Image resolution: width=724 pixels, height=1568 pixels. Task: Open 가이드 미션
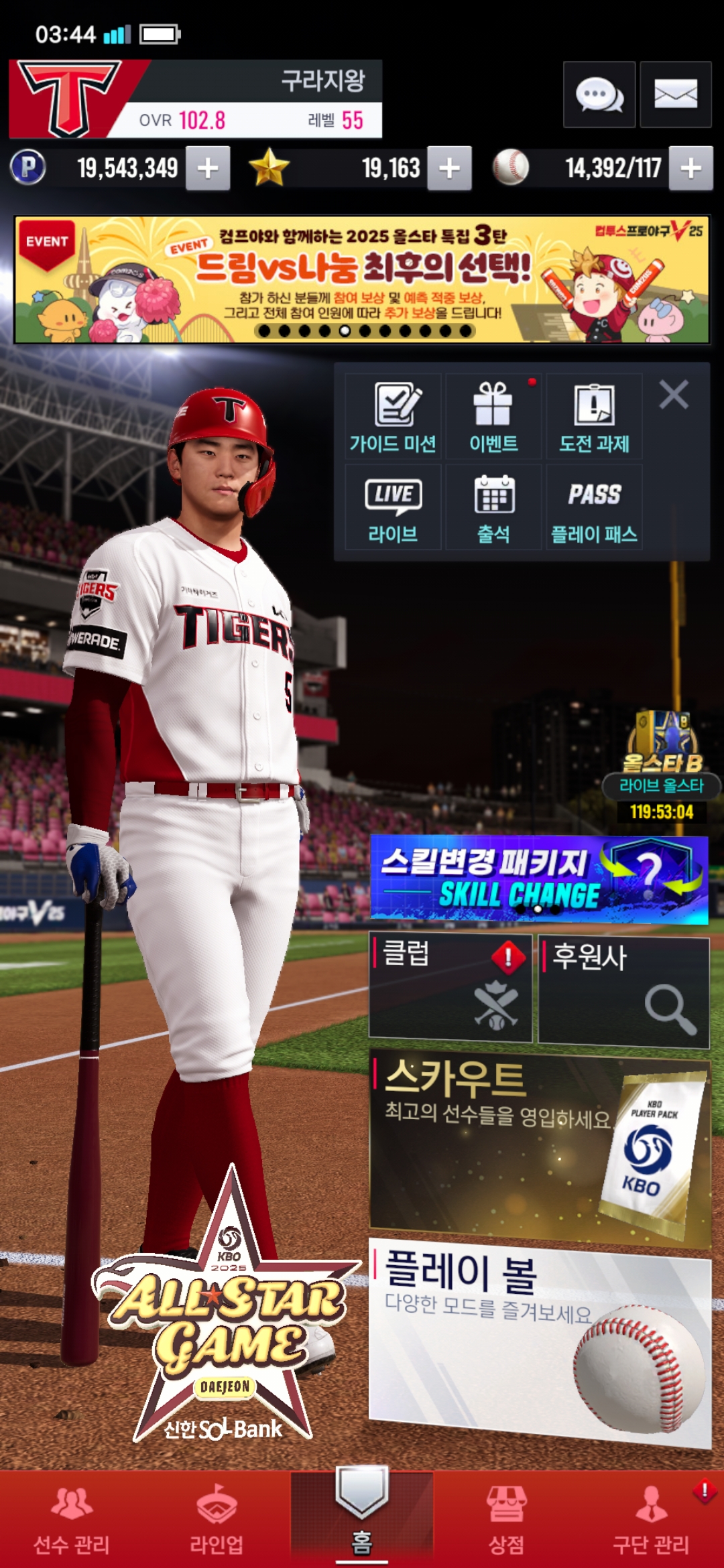point(393,416)
